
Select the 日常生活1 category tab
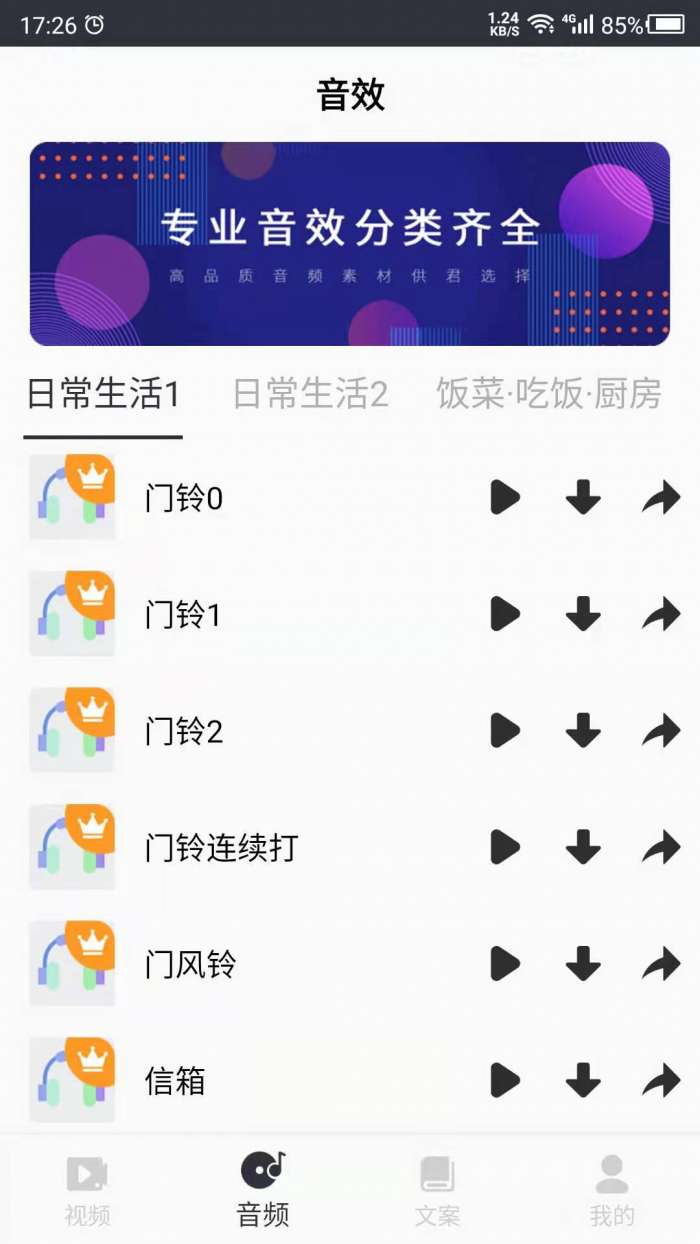click(103, 394)
